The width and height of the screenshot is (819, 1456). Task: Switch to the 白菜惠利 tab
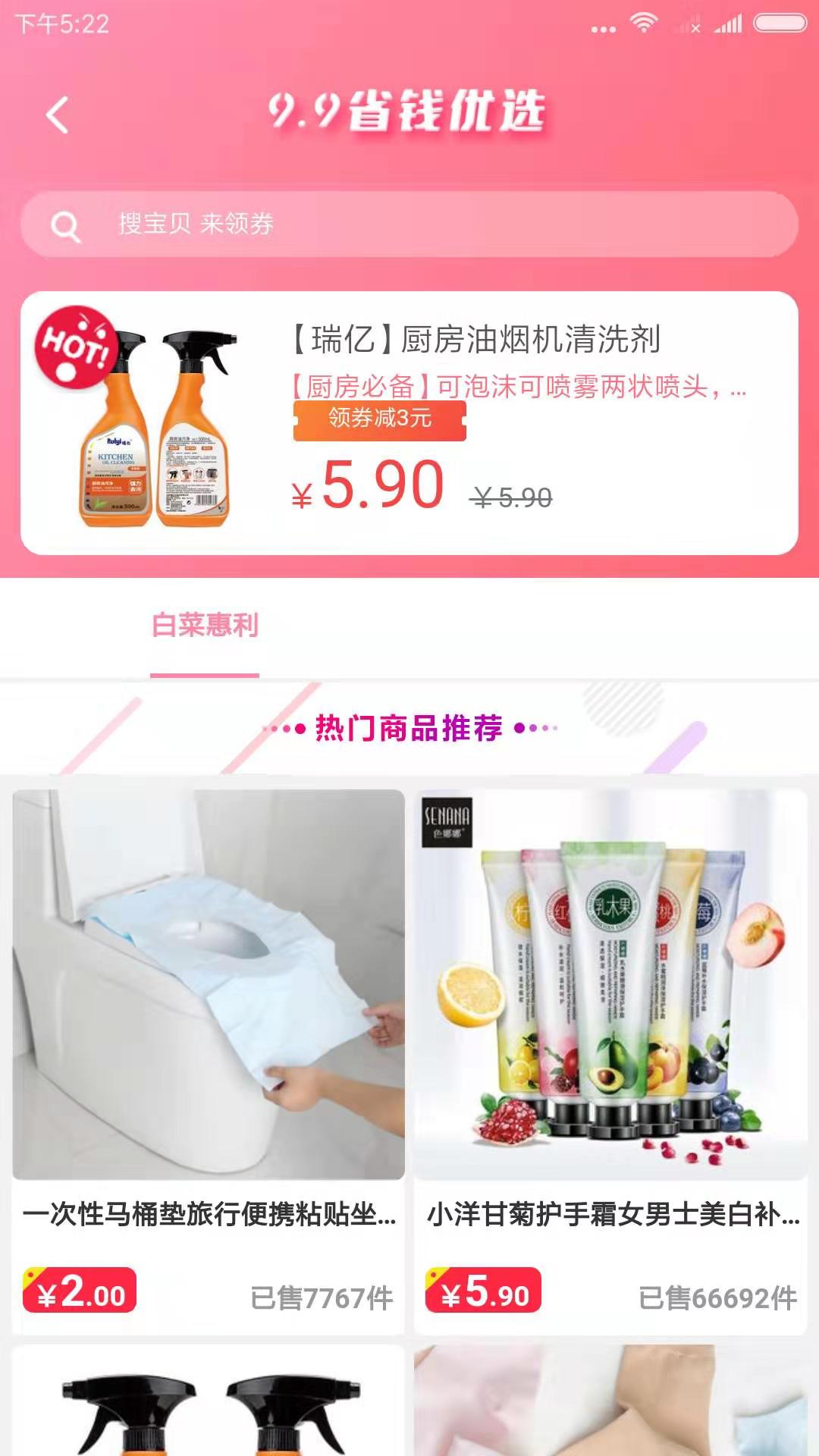click(205, 626)
